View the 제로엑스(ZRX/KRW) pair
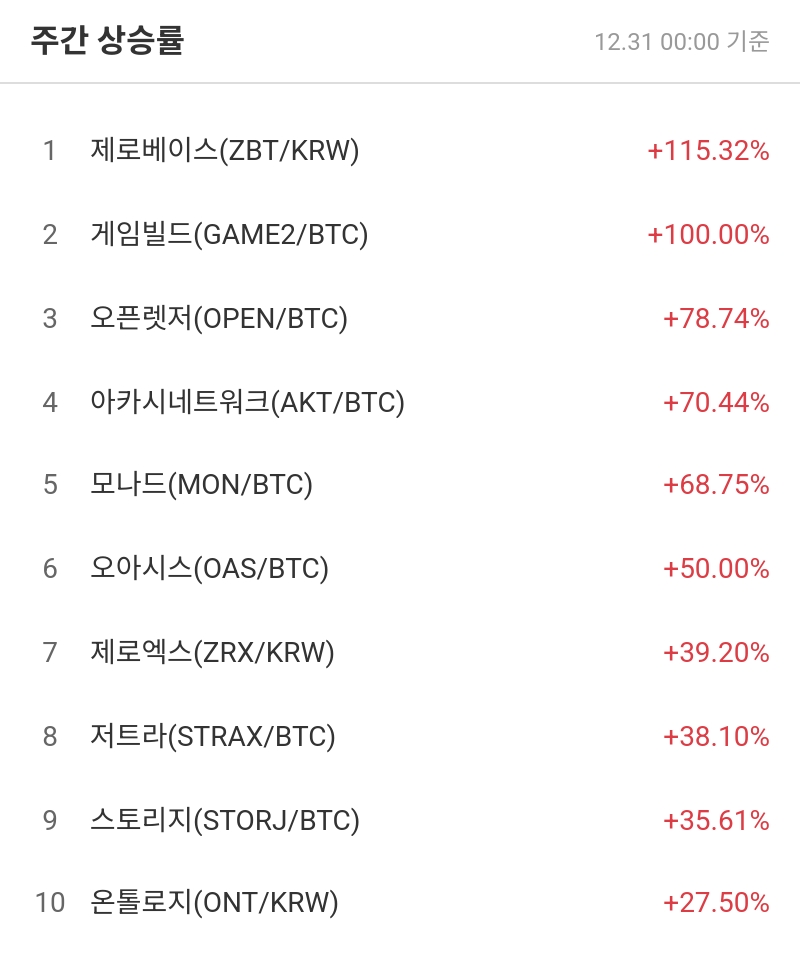The width and height of the screenshot is (800, 970). point(215,653)
